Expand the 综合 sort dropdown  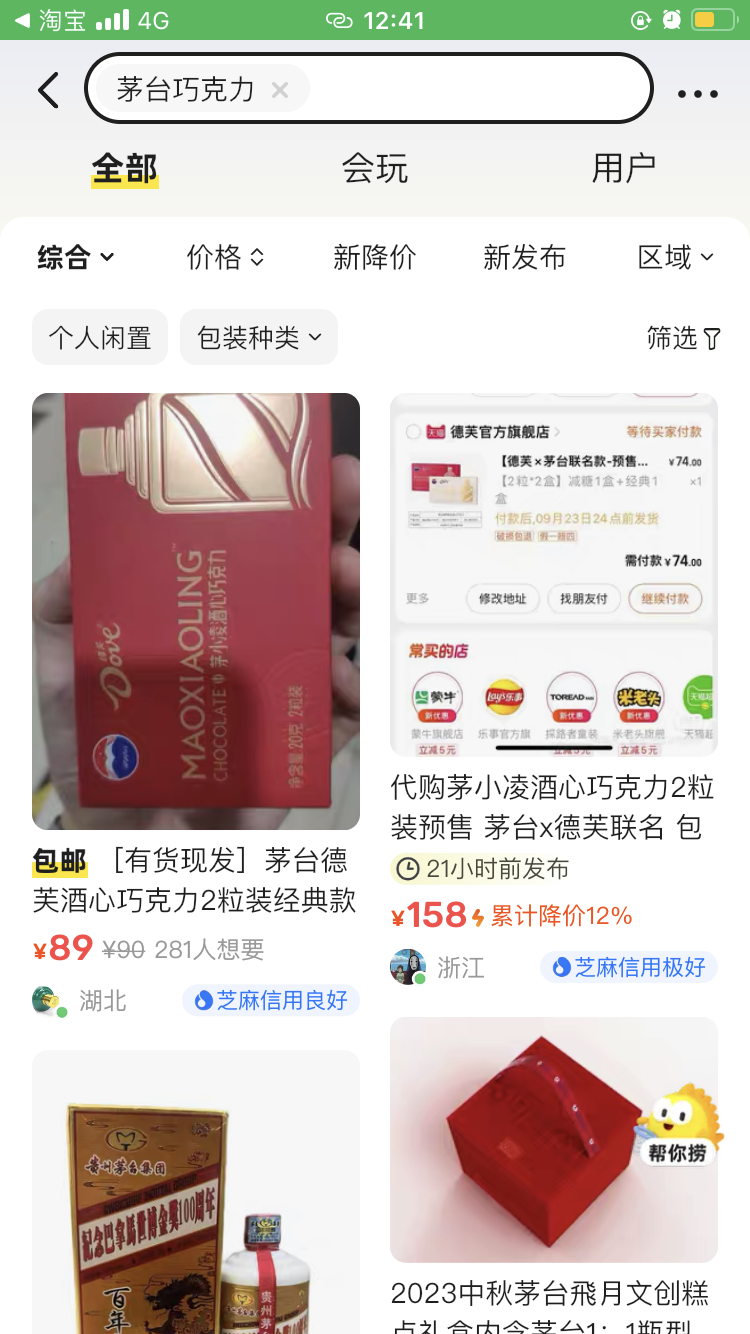click(76, 257)
